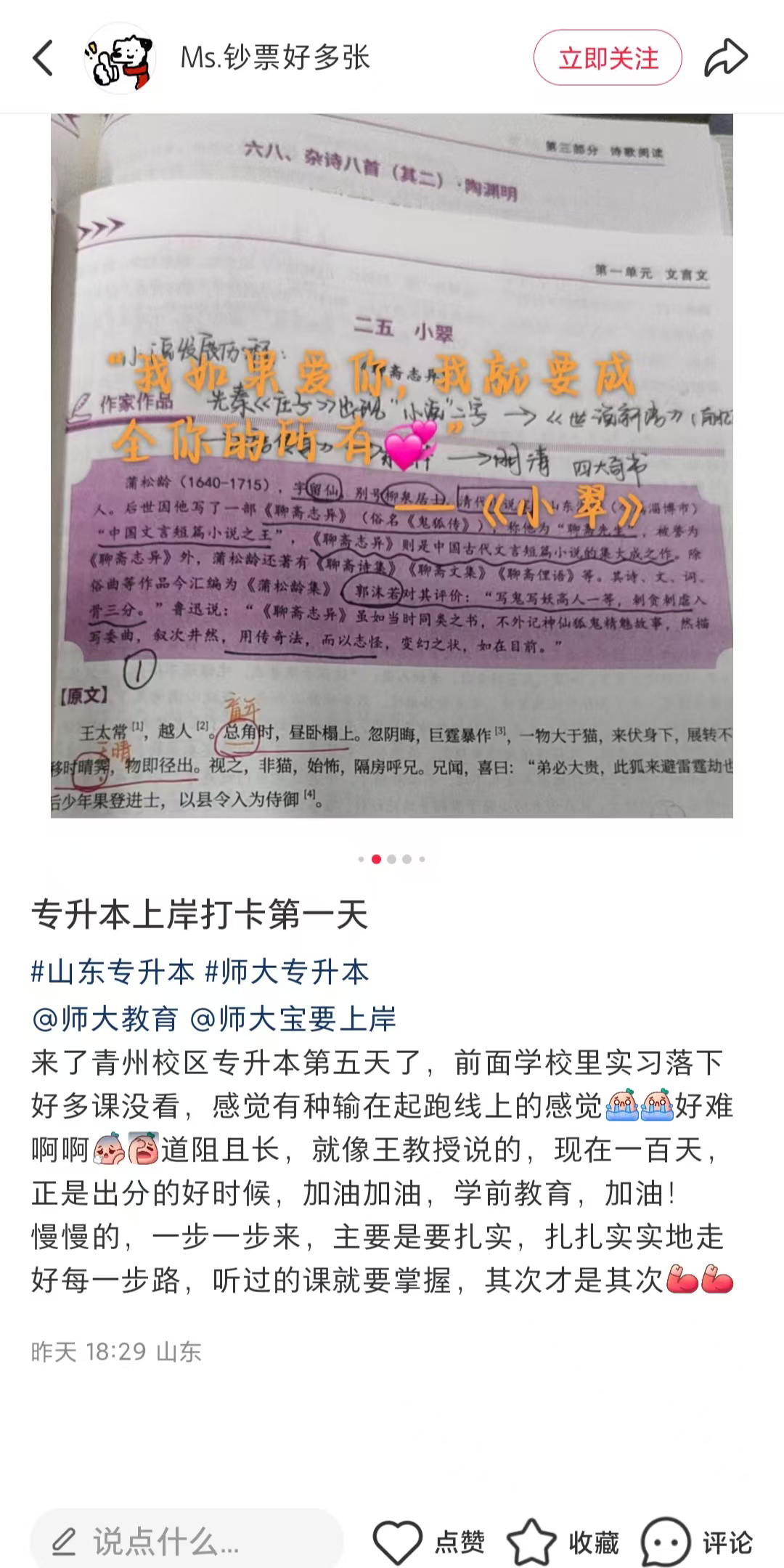Open the #山东专升本 hashtag
Viewport: 784px width, 1568px height.
113,972
